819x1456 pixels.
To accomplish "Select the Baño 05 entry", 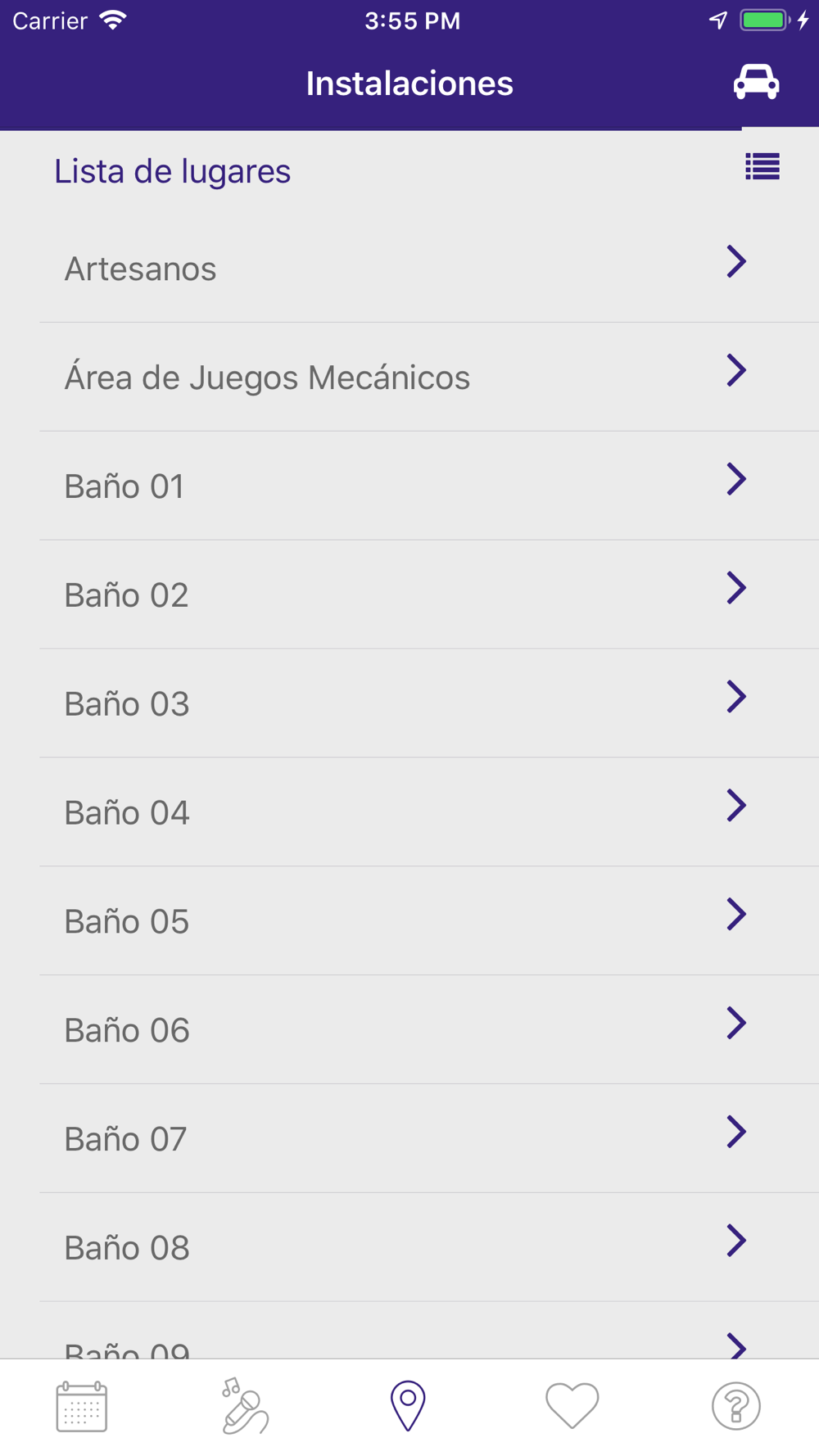I will pos(429,922).
